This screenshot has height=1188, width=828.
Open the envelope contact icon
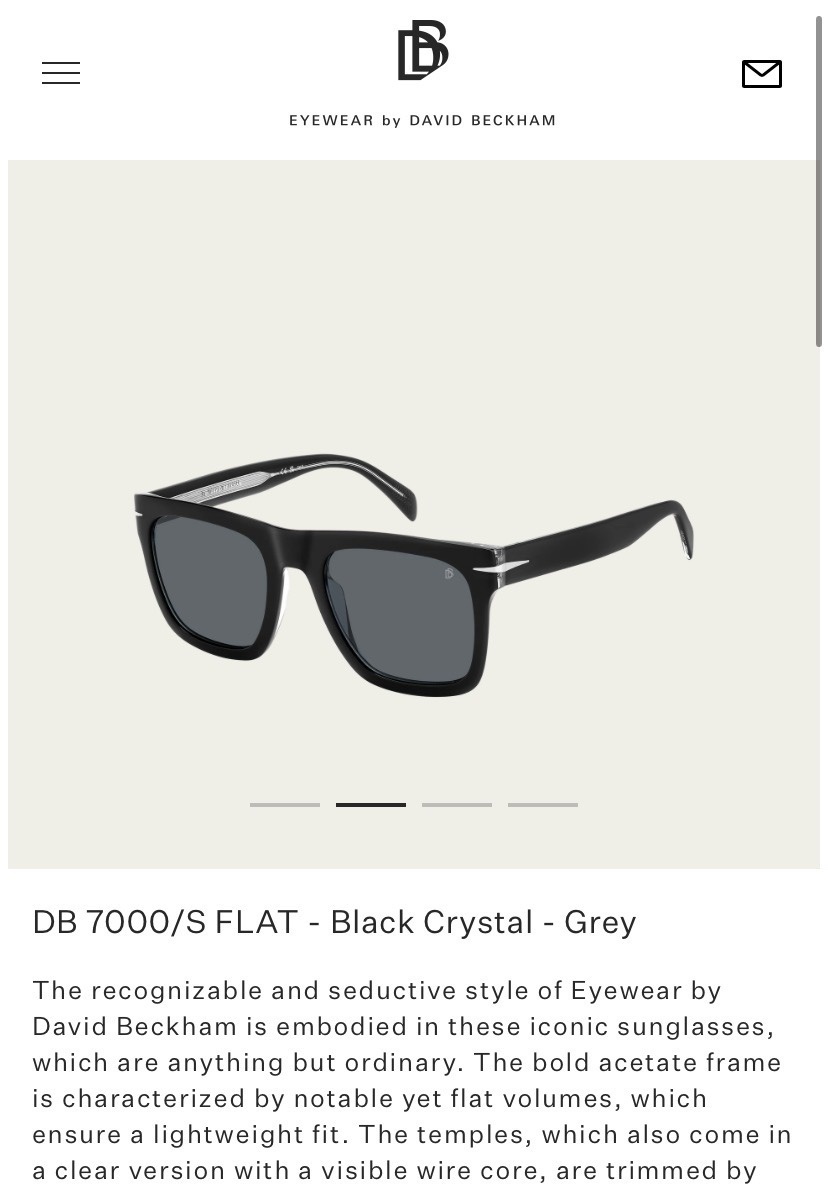pyautogui.click(x=761, y=74)
